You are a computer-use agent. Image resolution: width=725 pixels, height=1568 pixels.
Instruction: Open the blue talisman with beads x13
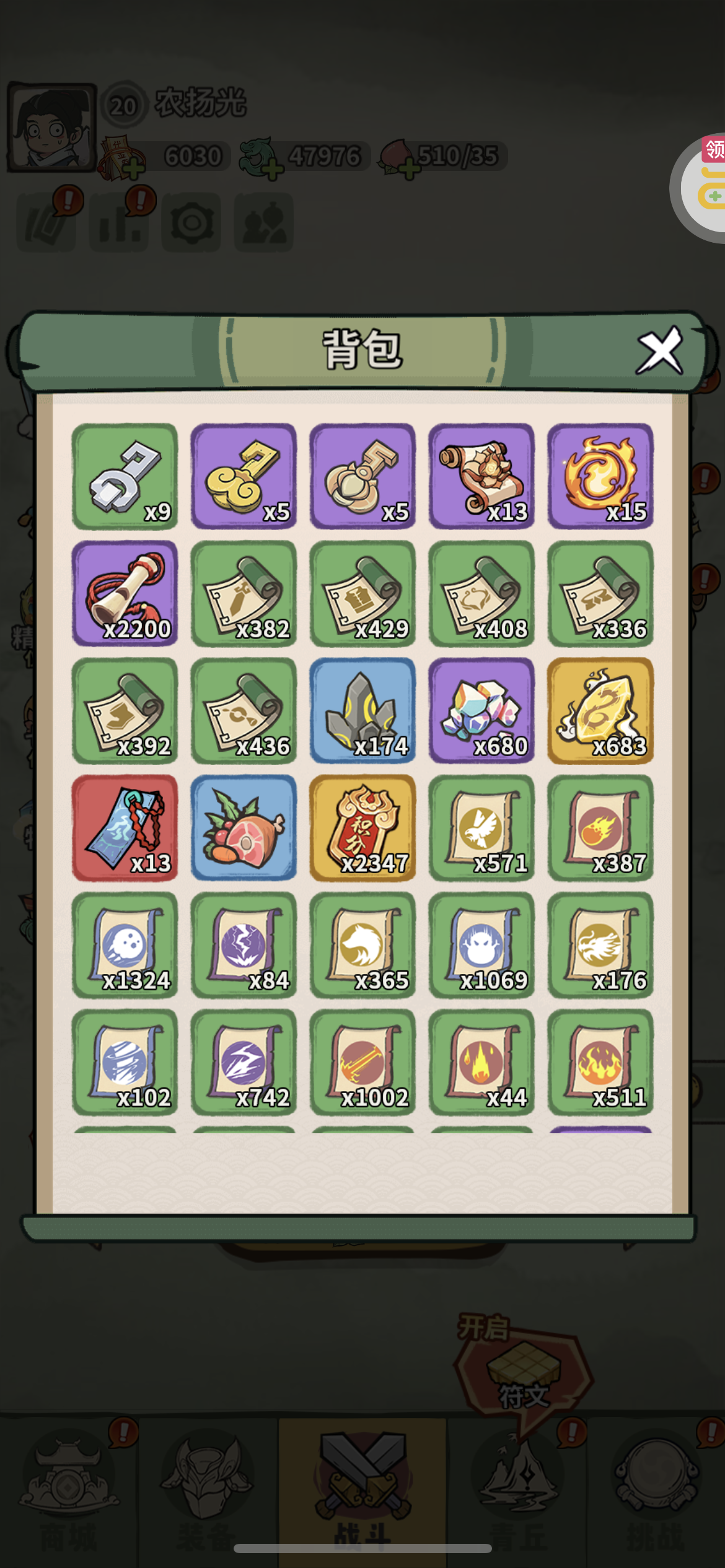125,827
